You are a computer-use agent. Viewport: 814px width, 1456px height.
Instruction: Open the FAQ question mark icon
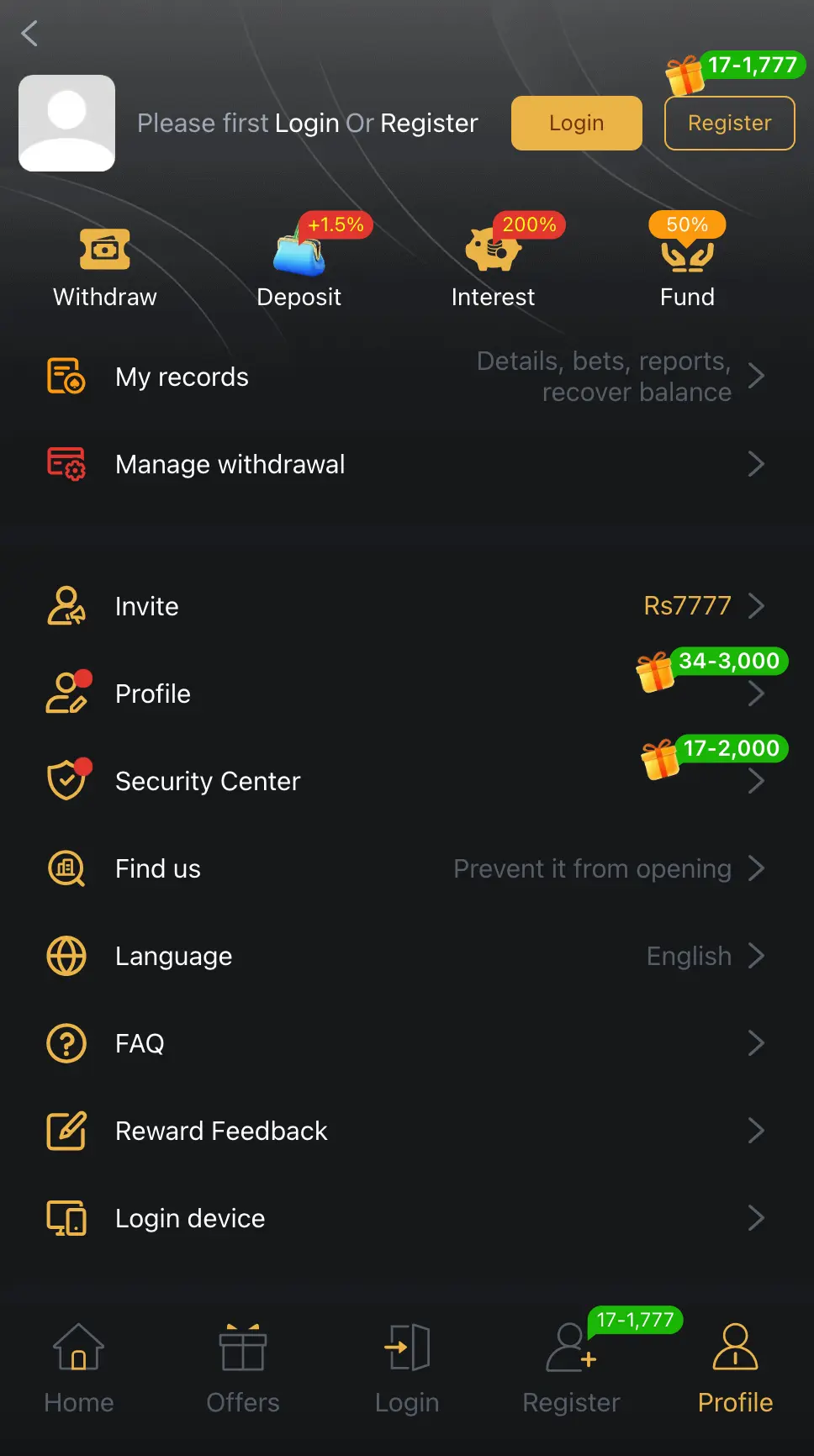click(x=66, y=1043)
